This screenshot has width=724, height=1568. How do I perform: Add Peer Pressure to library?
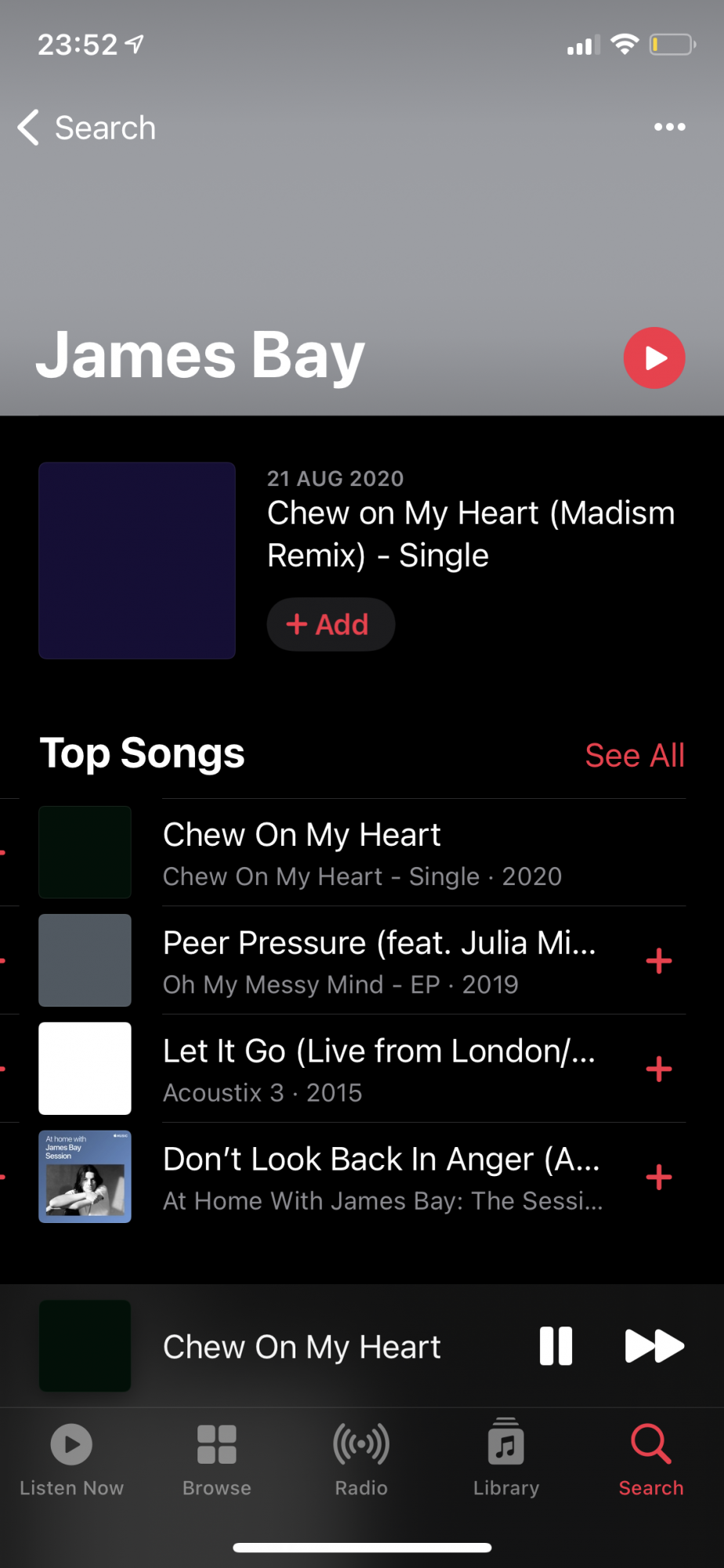coord(659,961)
